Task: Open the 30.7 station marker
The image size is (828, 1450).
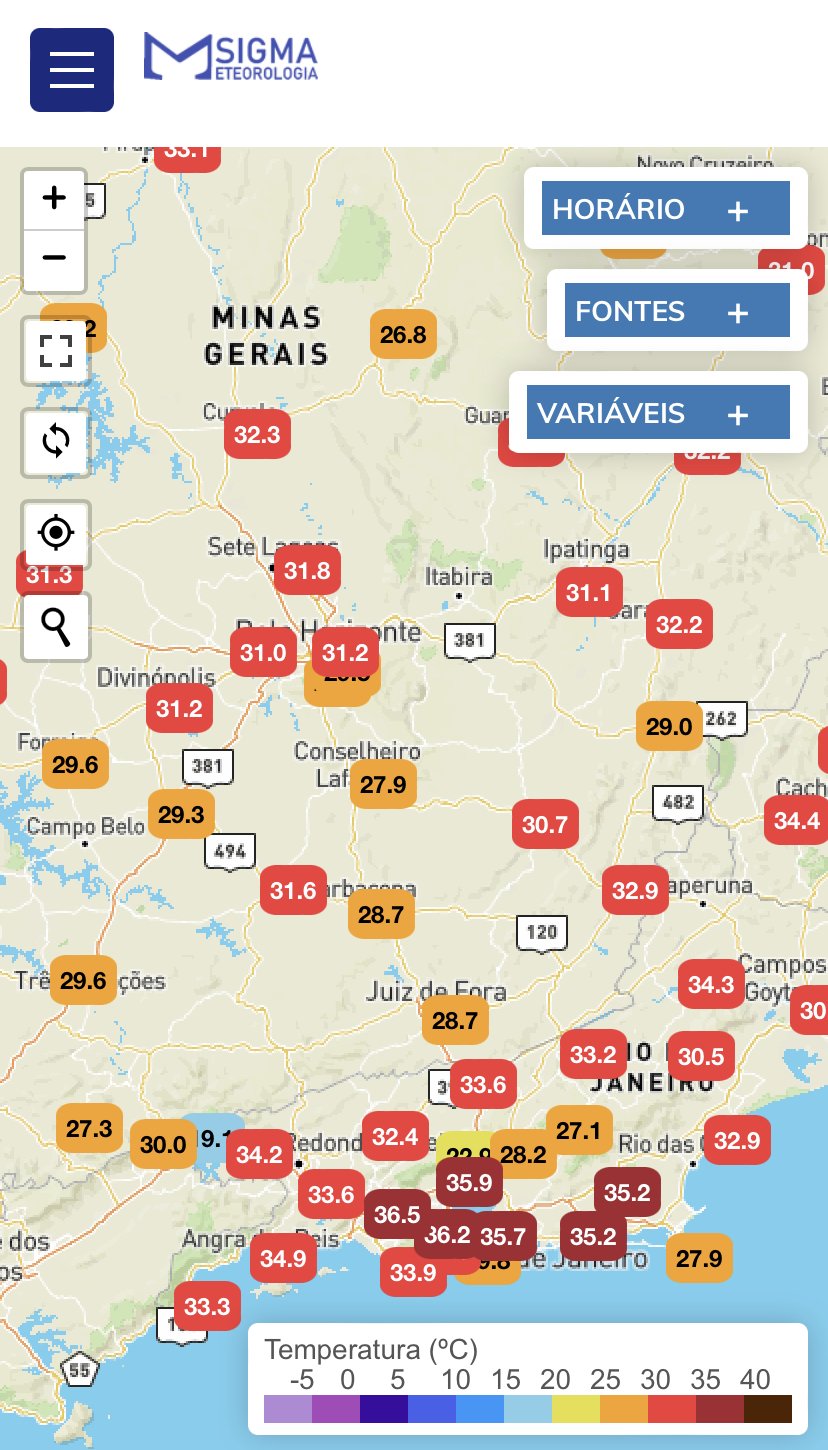Action: 545,825
